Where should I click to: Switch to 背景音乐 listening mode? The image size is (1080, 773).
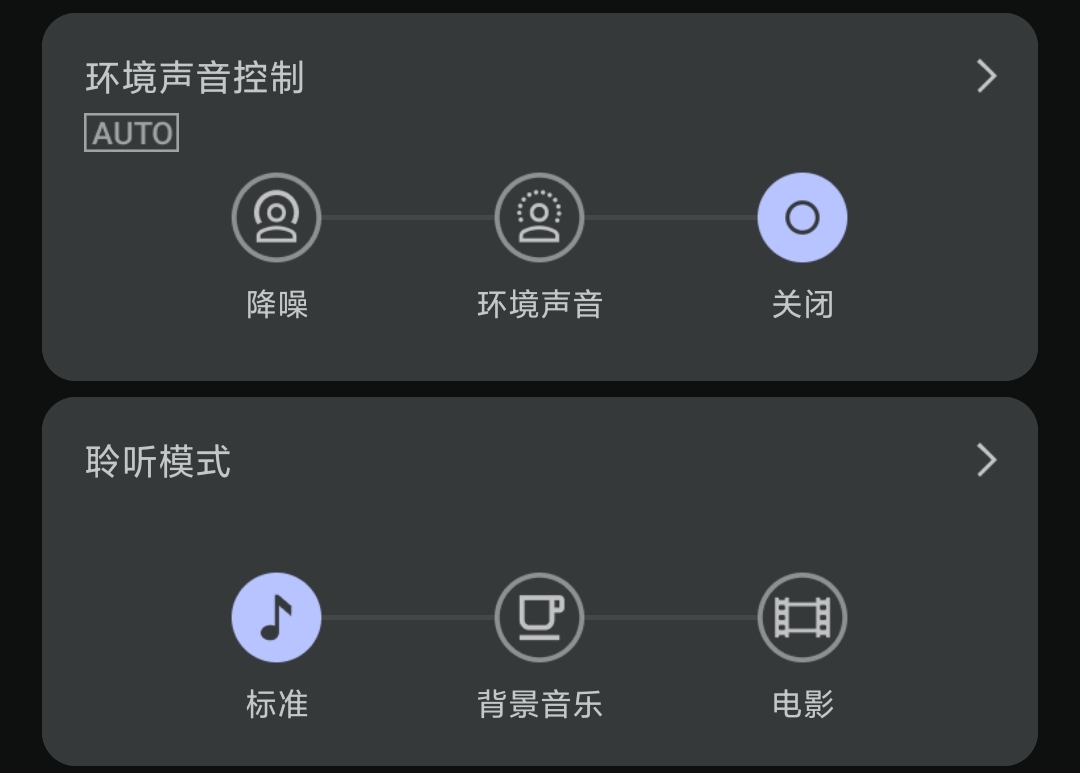pos(539,618)
